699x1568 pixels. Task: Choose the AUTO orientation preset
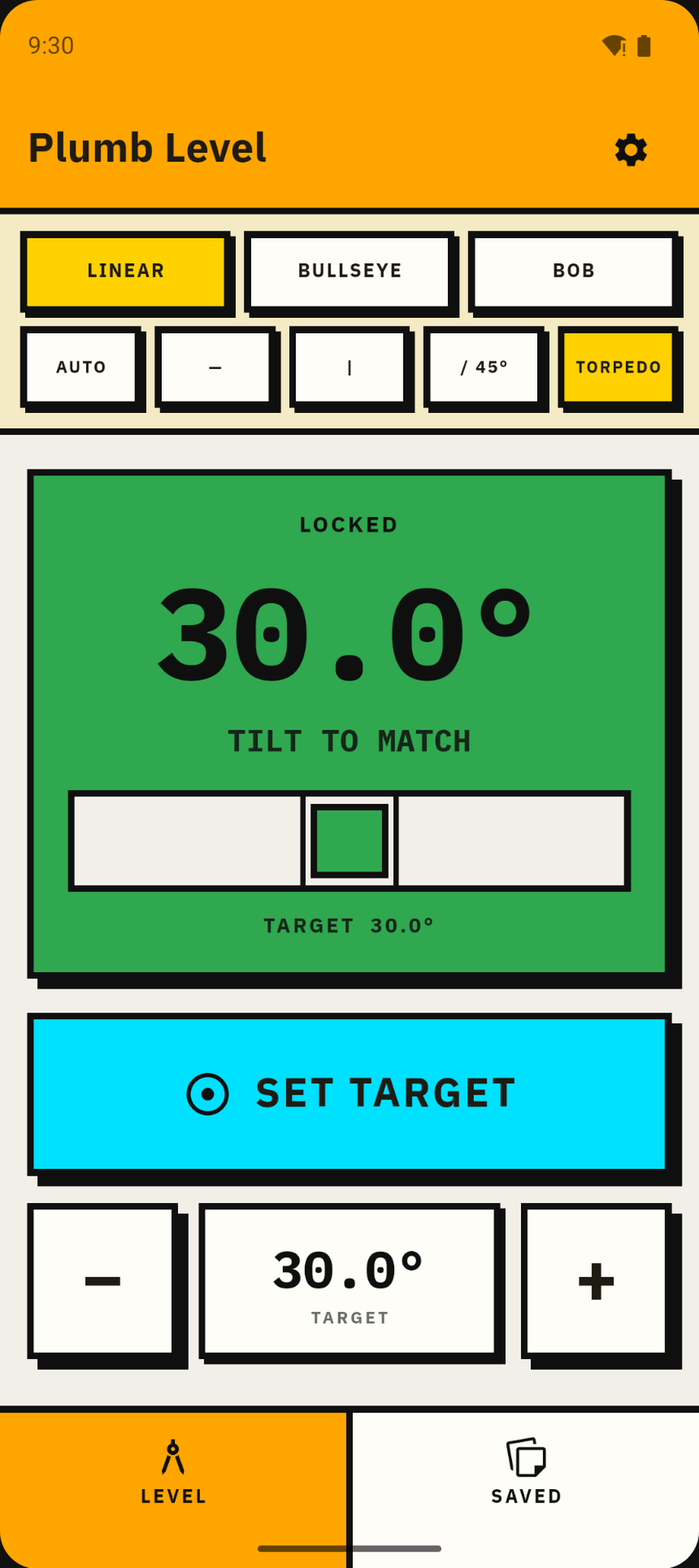click(x=81, y=367)
